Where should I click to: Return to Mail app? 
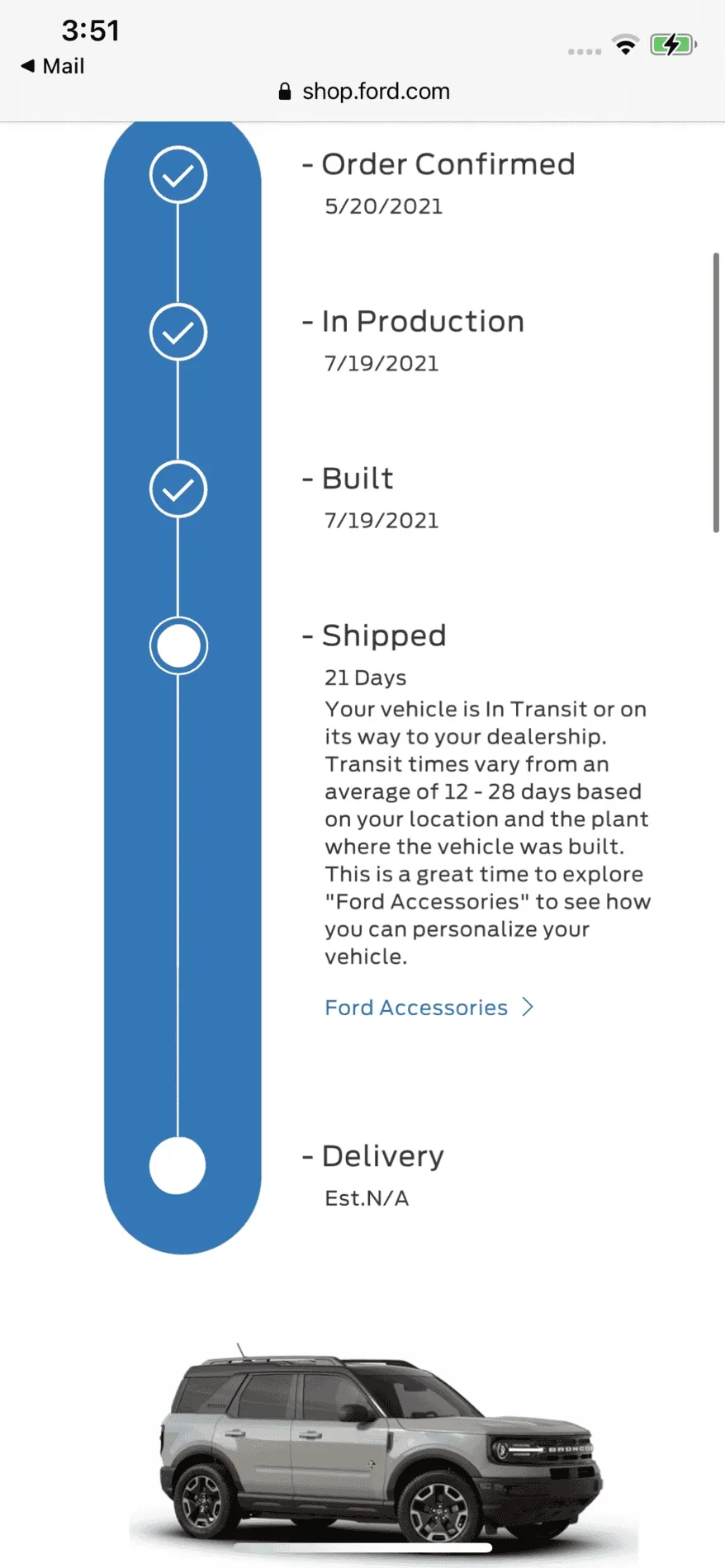53,66
